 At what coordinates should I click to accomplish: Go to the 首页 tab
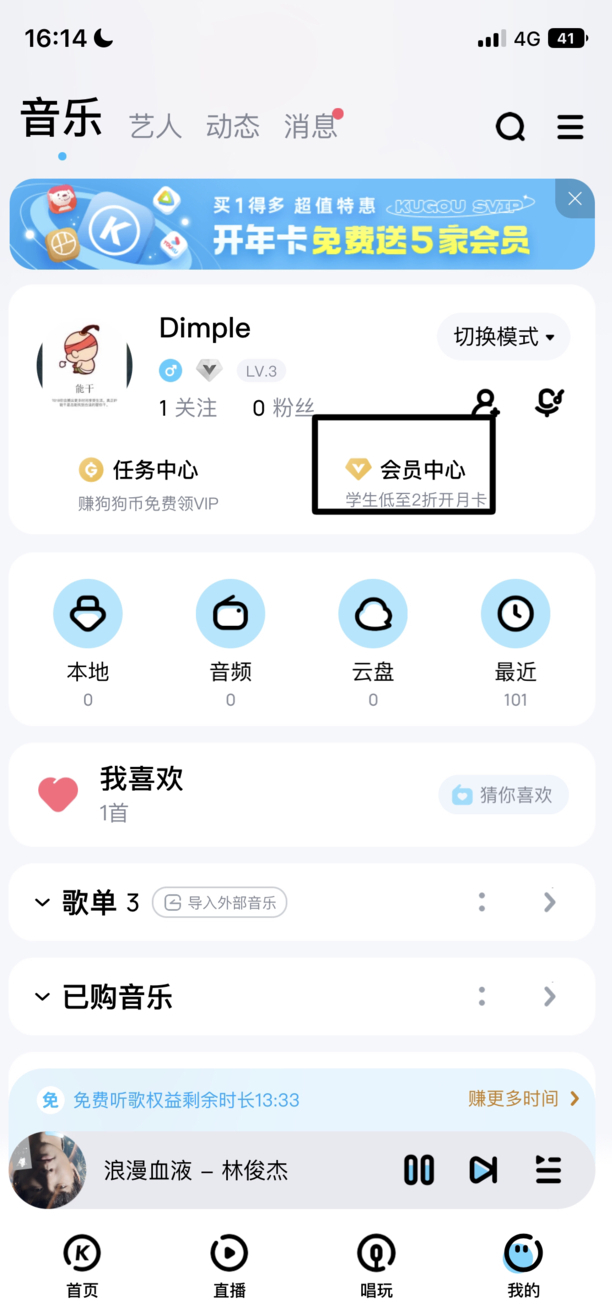(x=82, y=1263)
